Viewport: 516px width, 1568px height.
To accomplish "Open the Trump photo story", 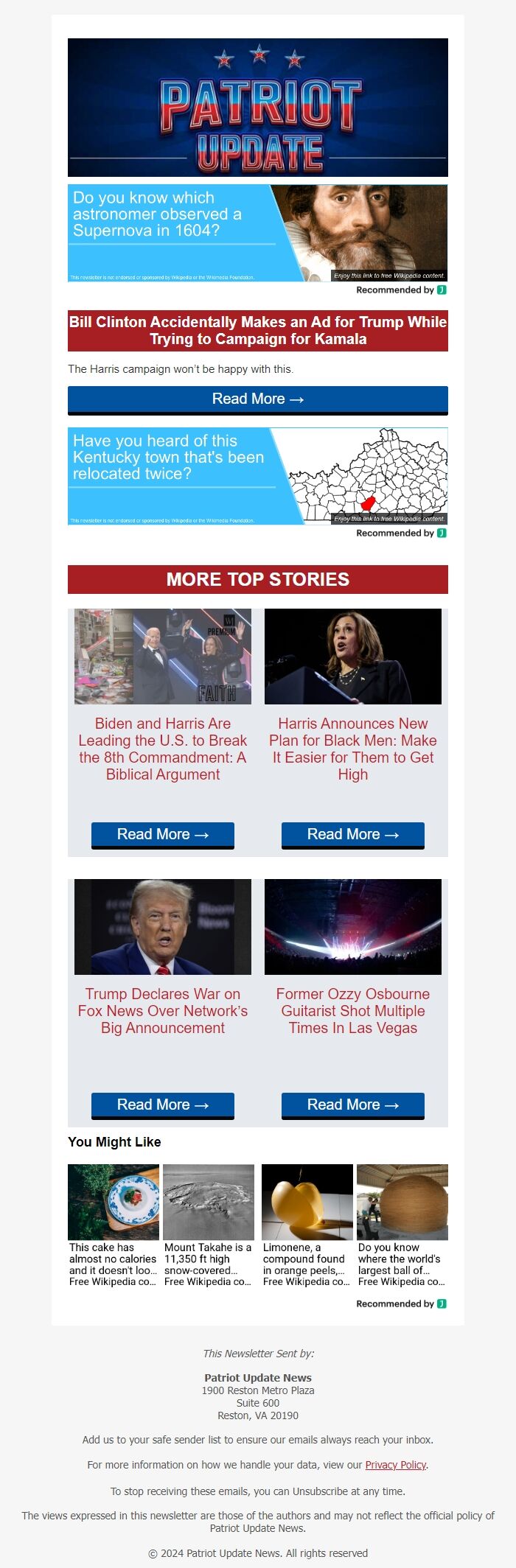I will point(162,927).
